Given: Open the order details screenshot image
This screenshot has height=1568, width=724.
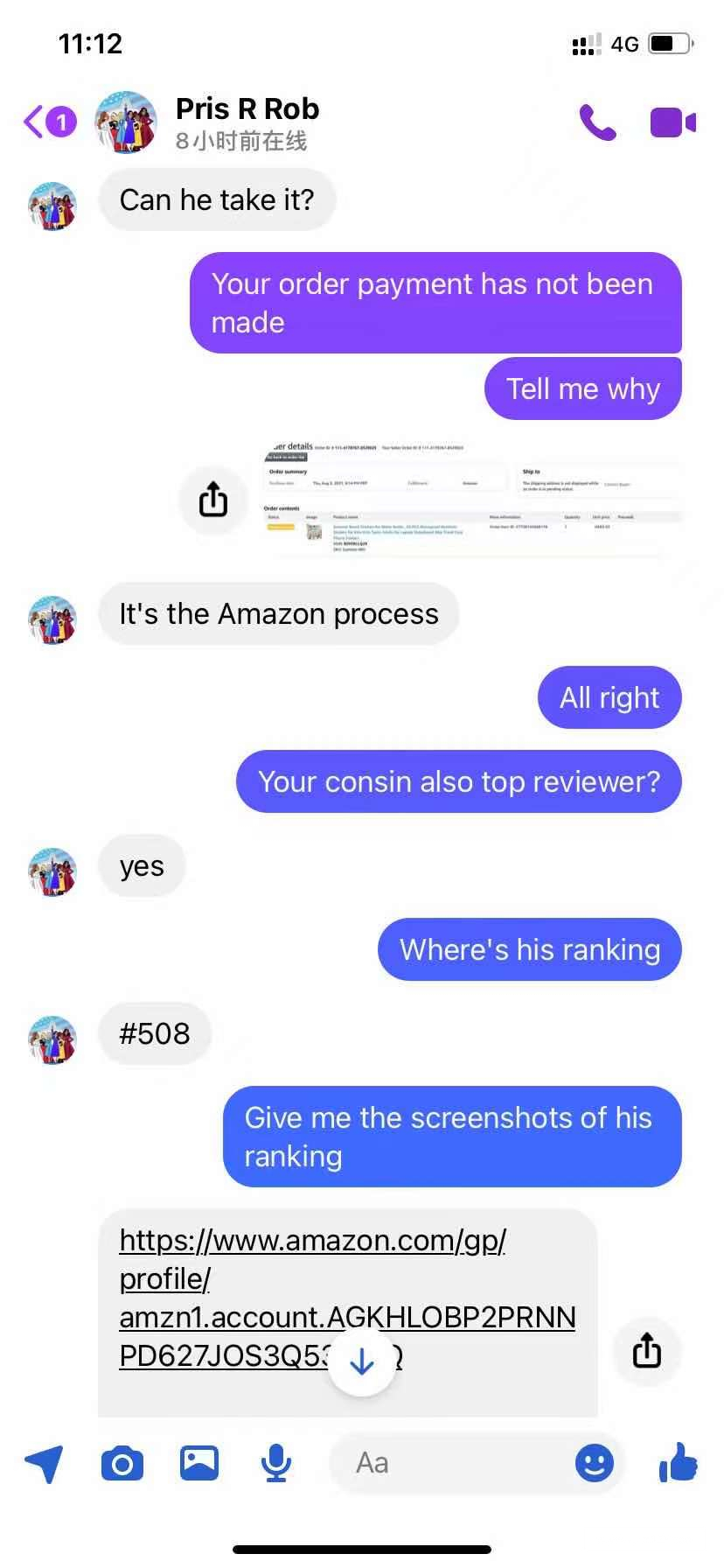Looking at the screenshot, I should tap(472, 499).
